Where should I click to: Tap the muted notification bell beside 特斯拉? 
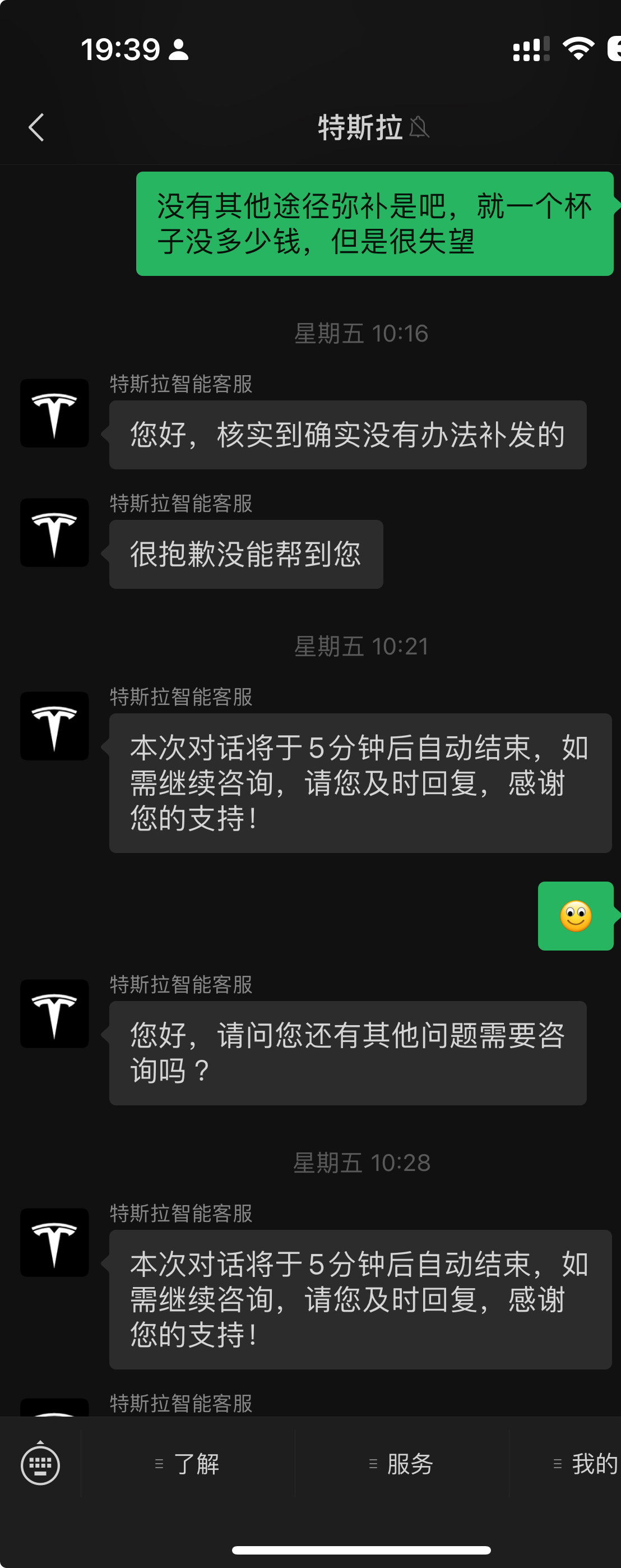tap(420, 128)
